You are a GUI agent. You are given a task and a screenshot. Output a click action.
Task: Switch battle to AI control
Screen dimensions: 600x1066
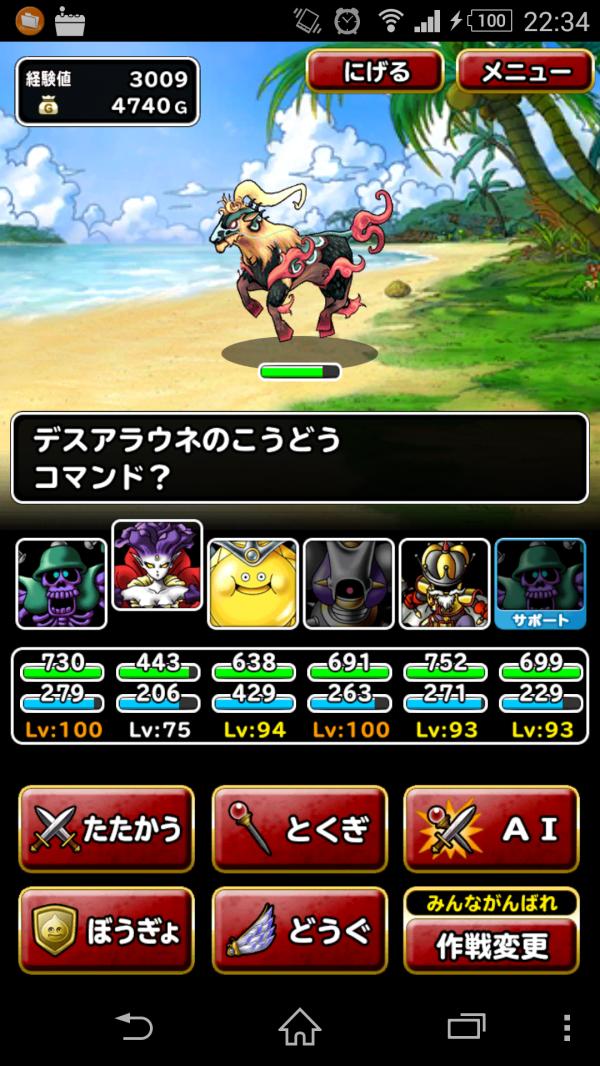[x=491, y=828]
